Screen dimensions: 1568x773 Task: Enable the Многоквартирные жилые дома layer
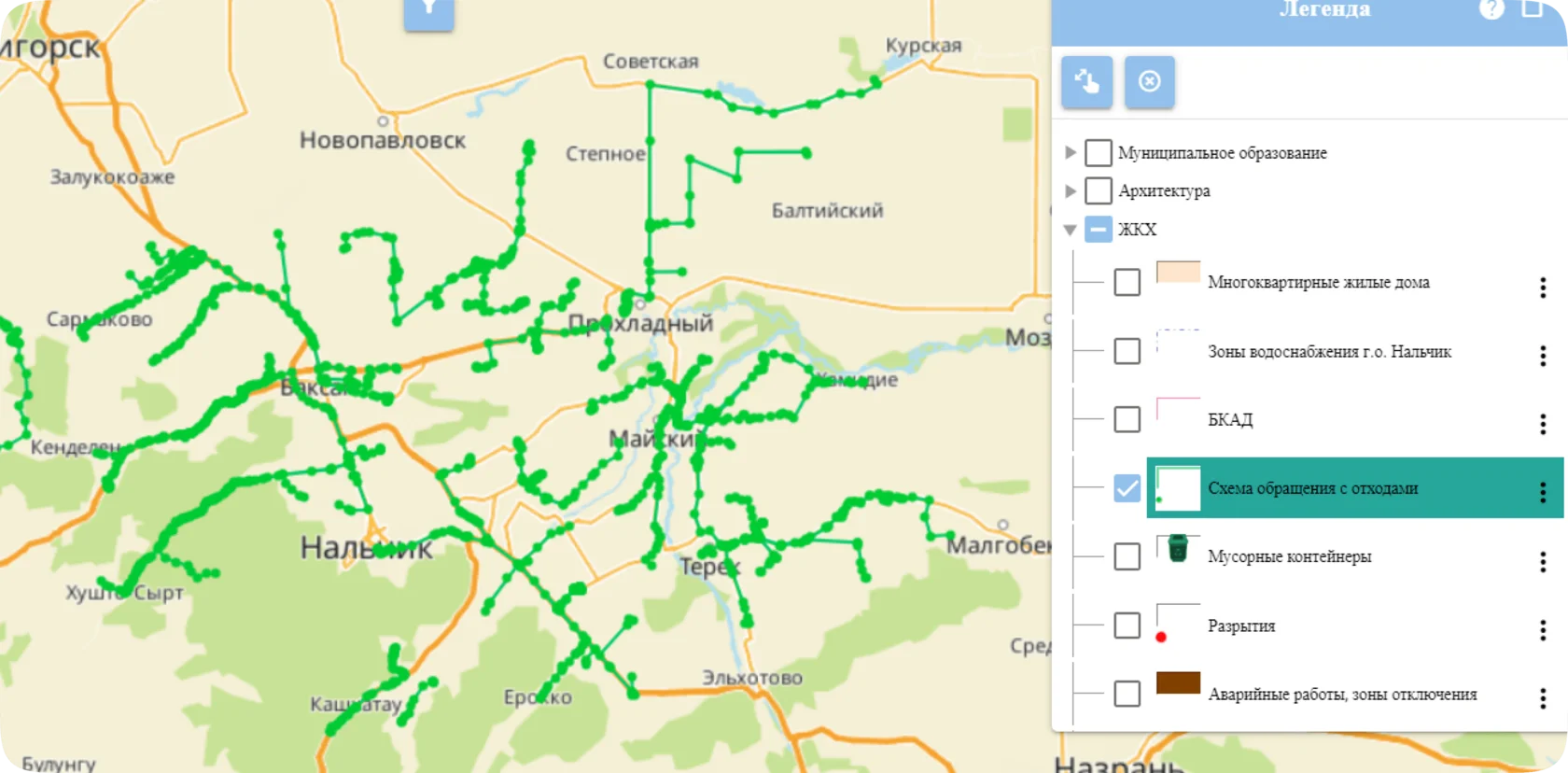[1127, 282]
